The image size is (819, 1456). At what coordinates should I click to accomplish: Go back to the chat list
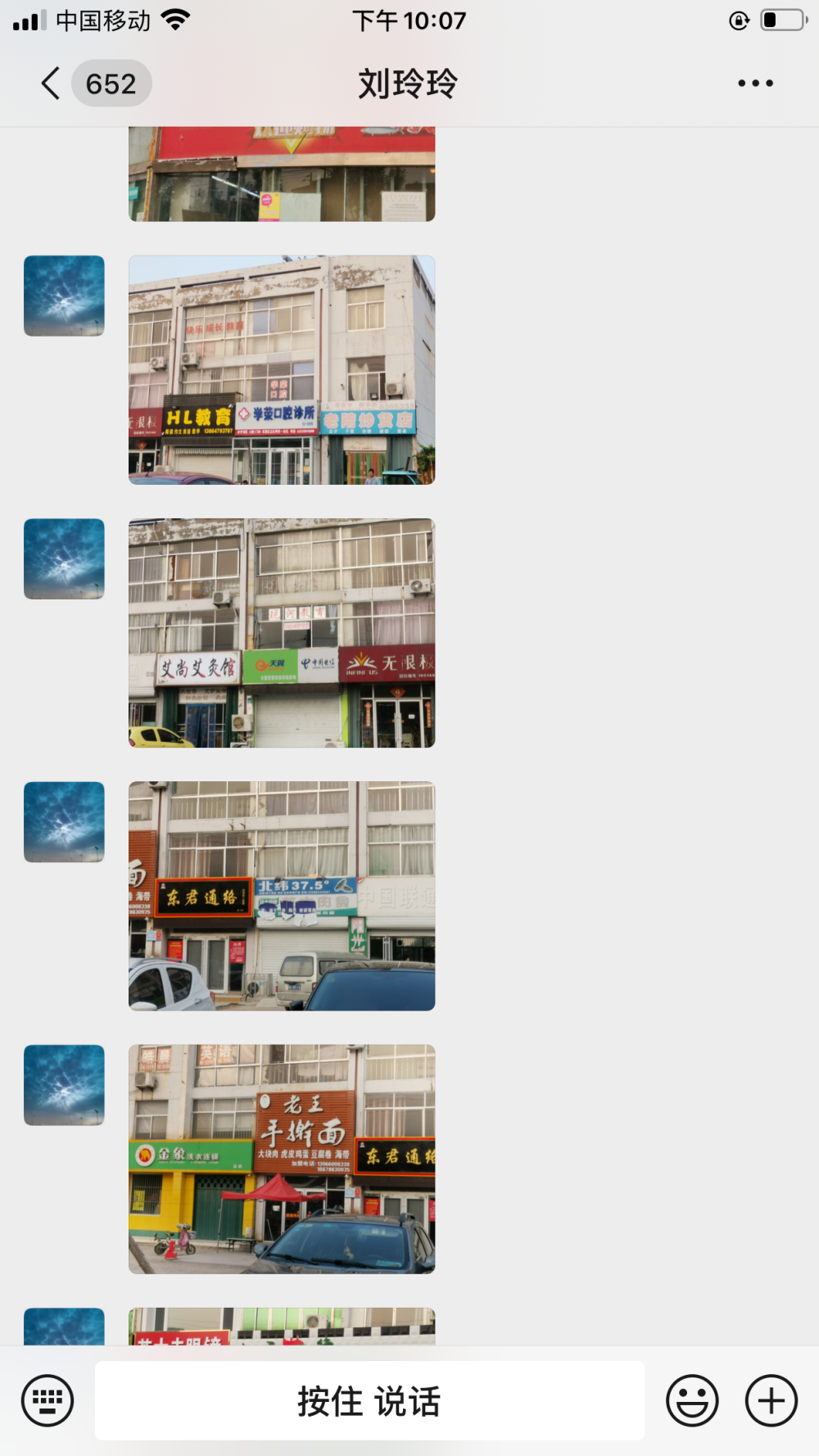pyautogui.click(x=51, y=84)
